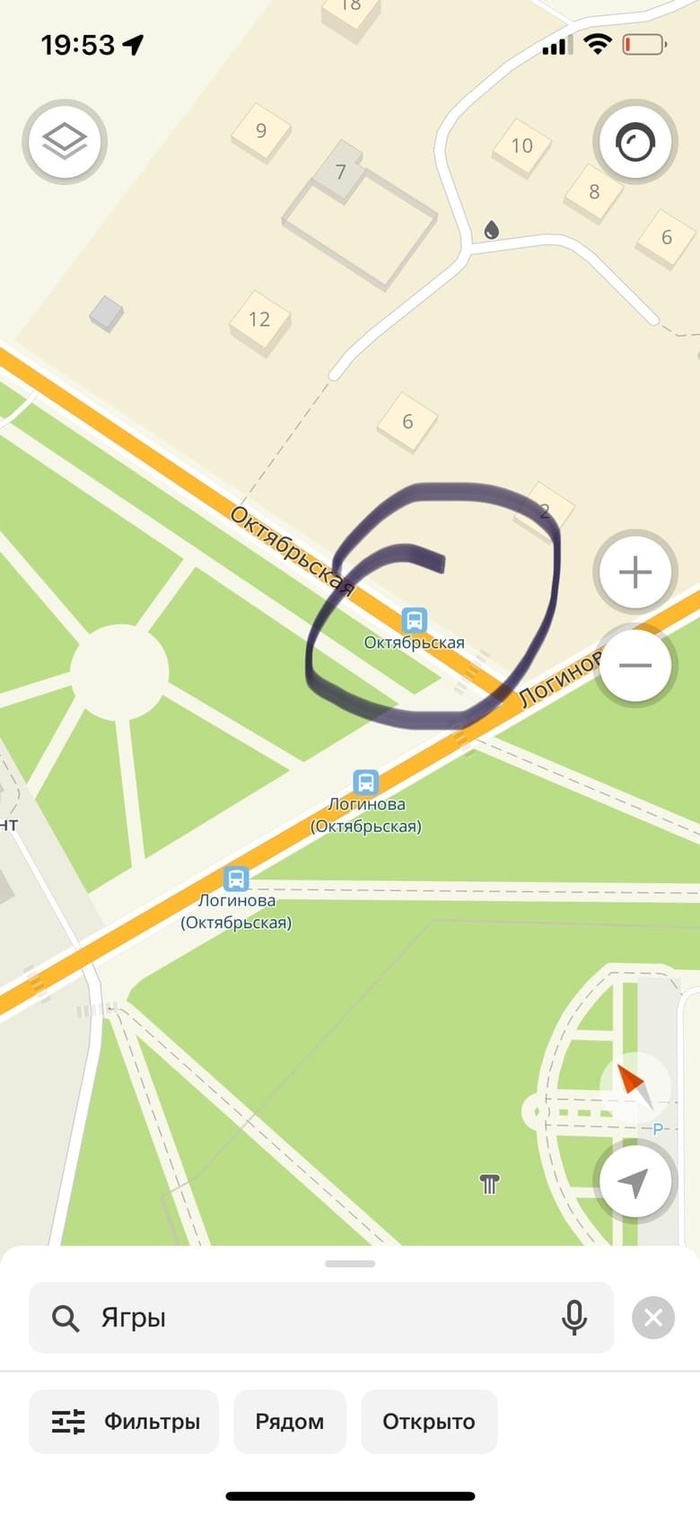This screenshot has height=1515, width=700.
Task: Select the Октябрьская bus stop
Action: click(414, 620)
